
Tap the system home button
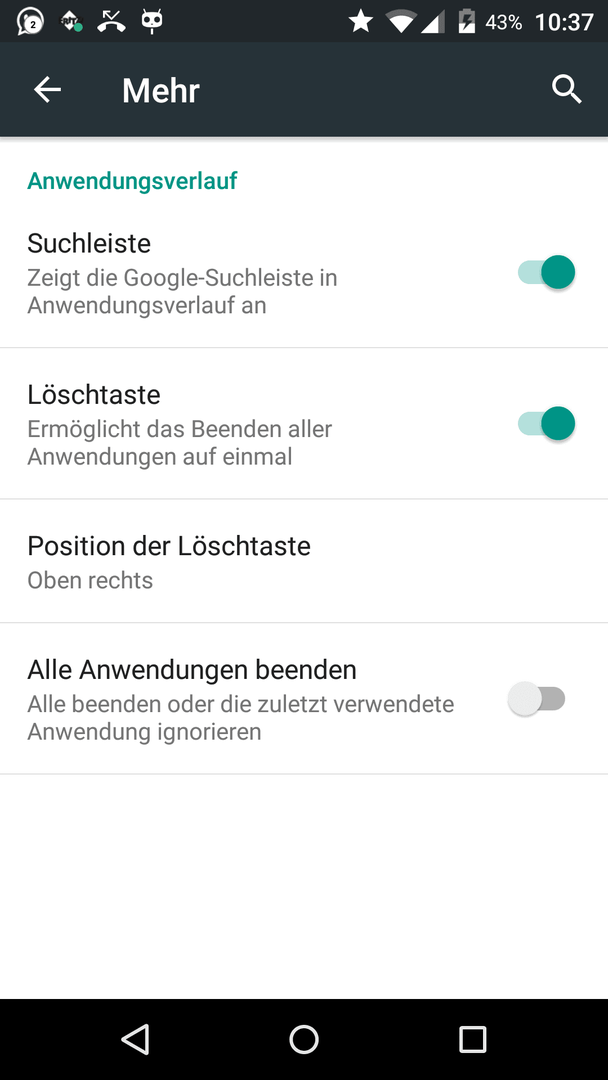tap(304, 1039)
